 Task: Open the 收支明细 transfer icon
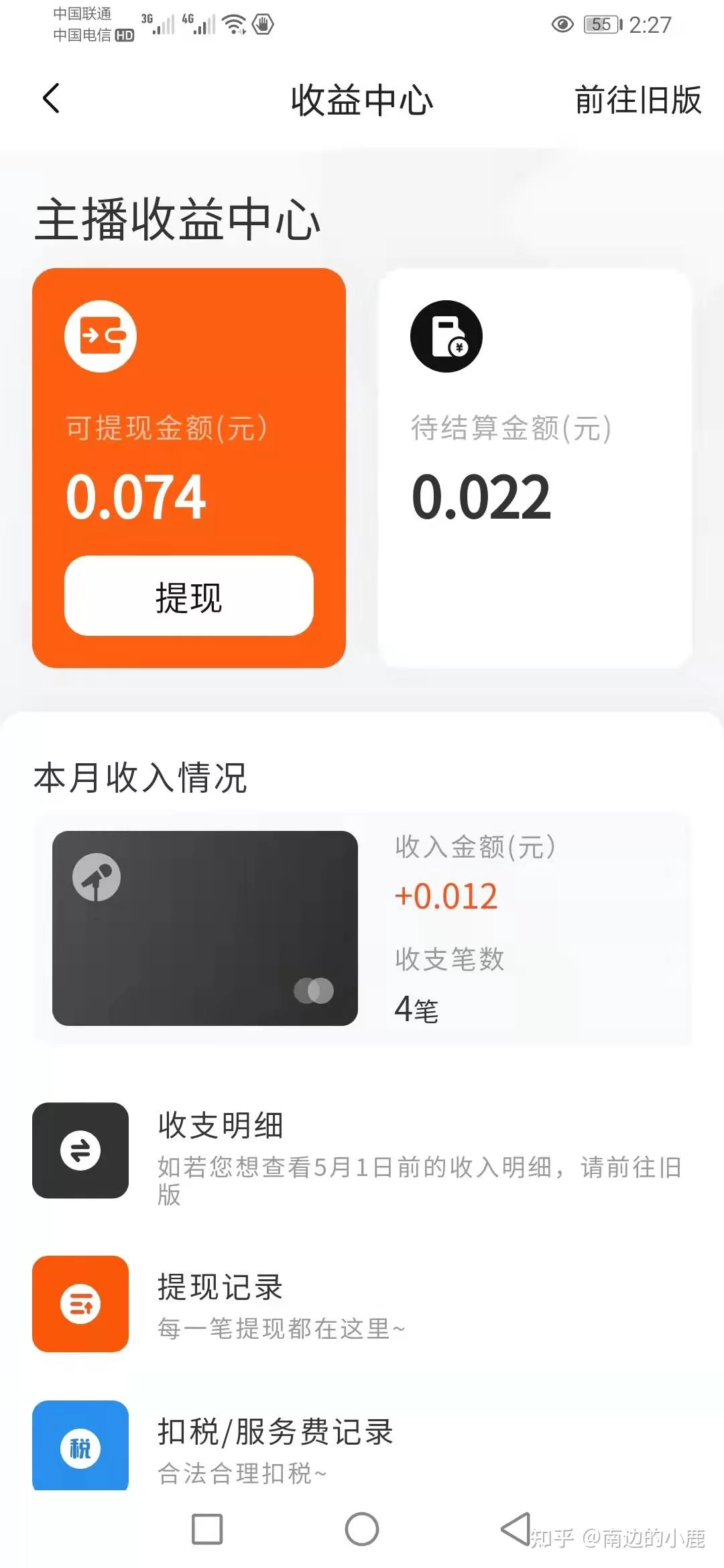[79, 1150]
